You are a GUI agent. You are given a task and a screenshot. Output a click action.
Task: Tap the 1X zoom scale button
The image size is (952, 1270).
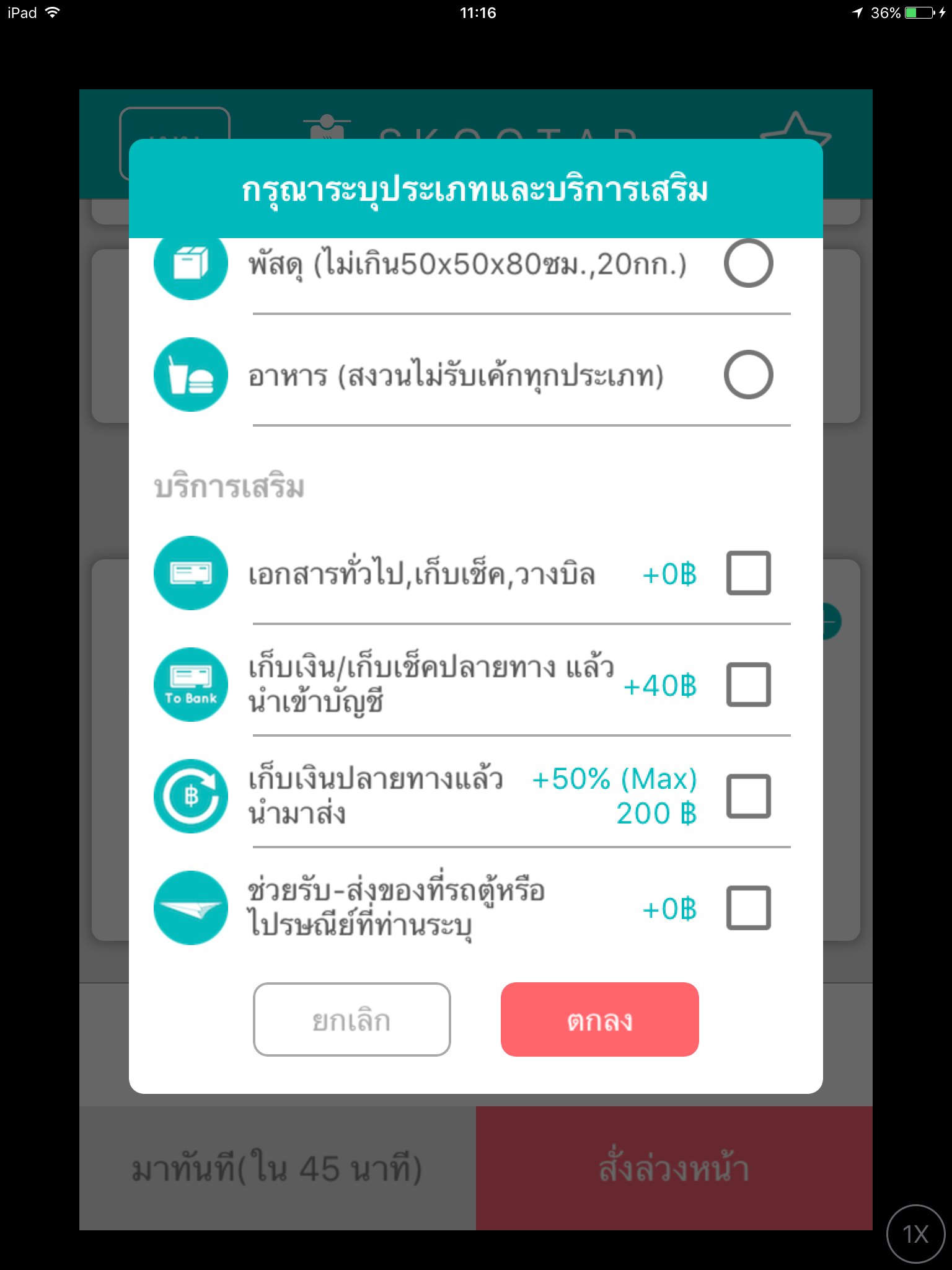pos(915,1234)
